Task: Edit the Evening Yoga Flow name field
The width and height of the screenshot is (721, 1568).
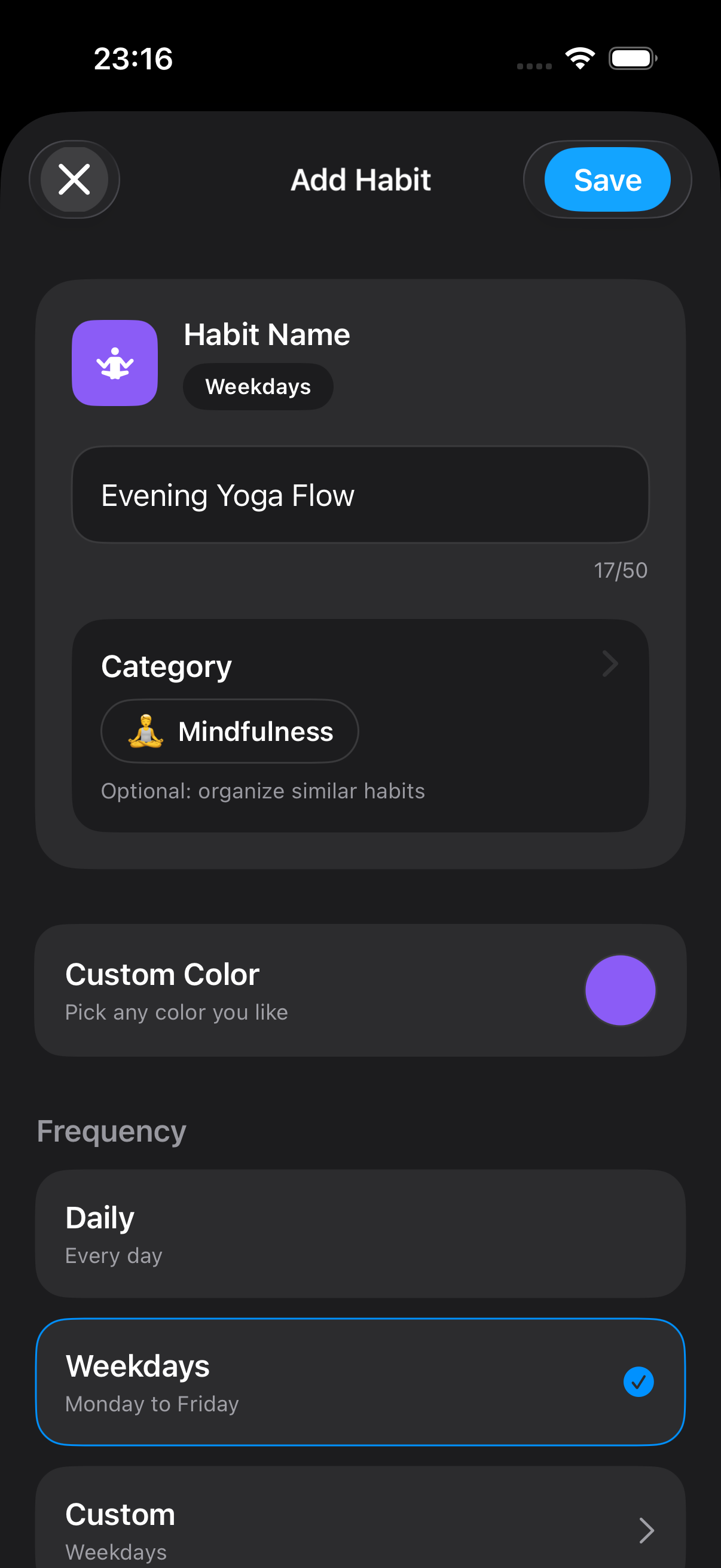Action: pos(361,494)
